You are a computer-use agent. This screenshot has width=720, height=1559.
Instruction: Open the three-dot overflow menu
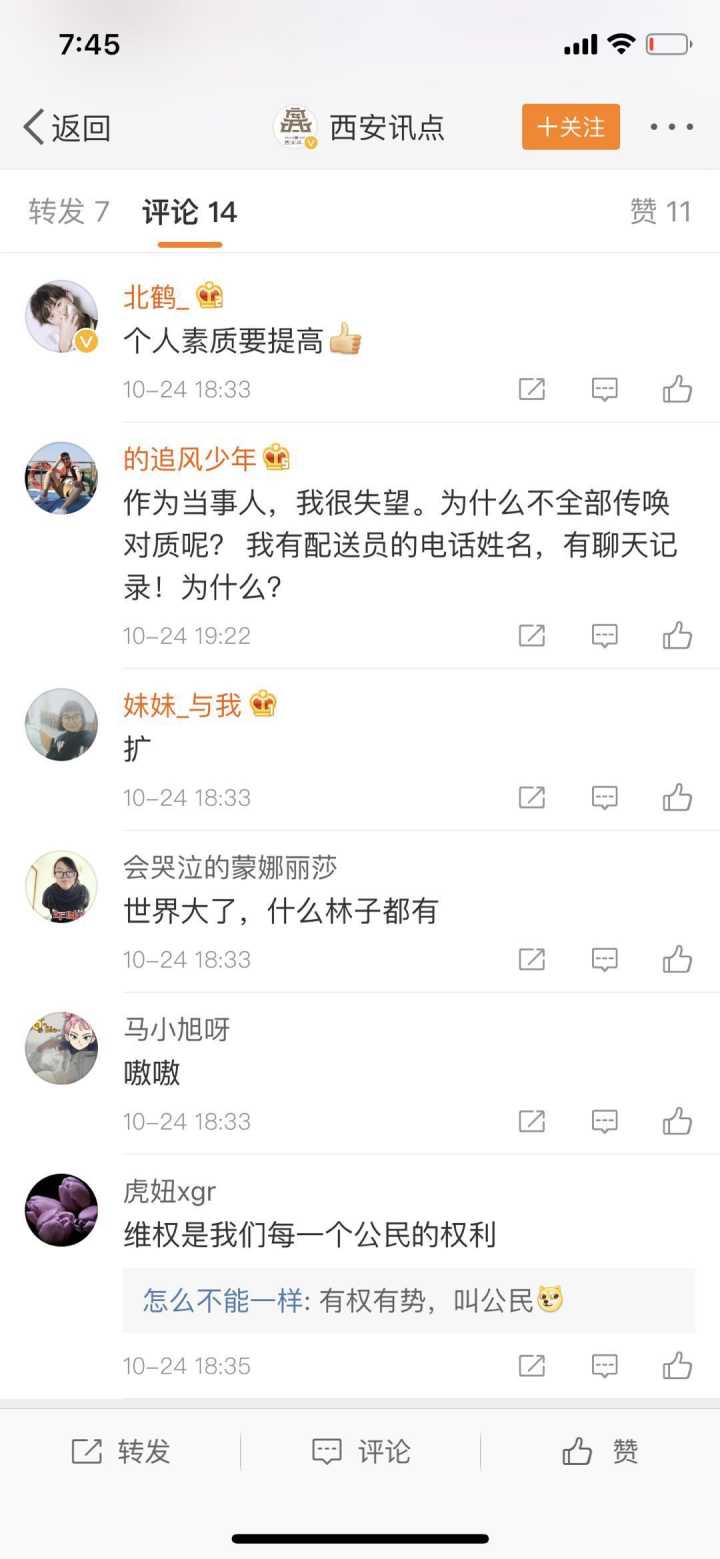(x=671, y=127)
